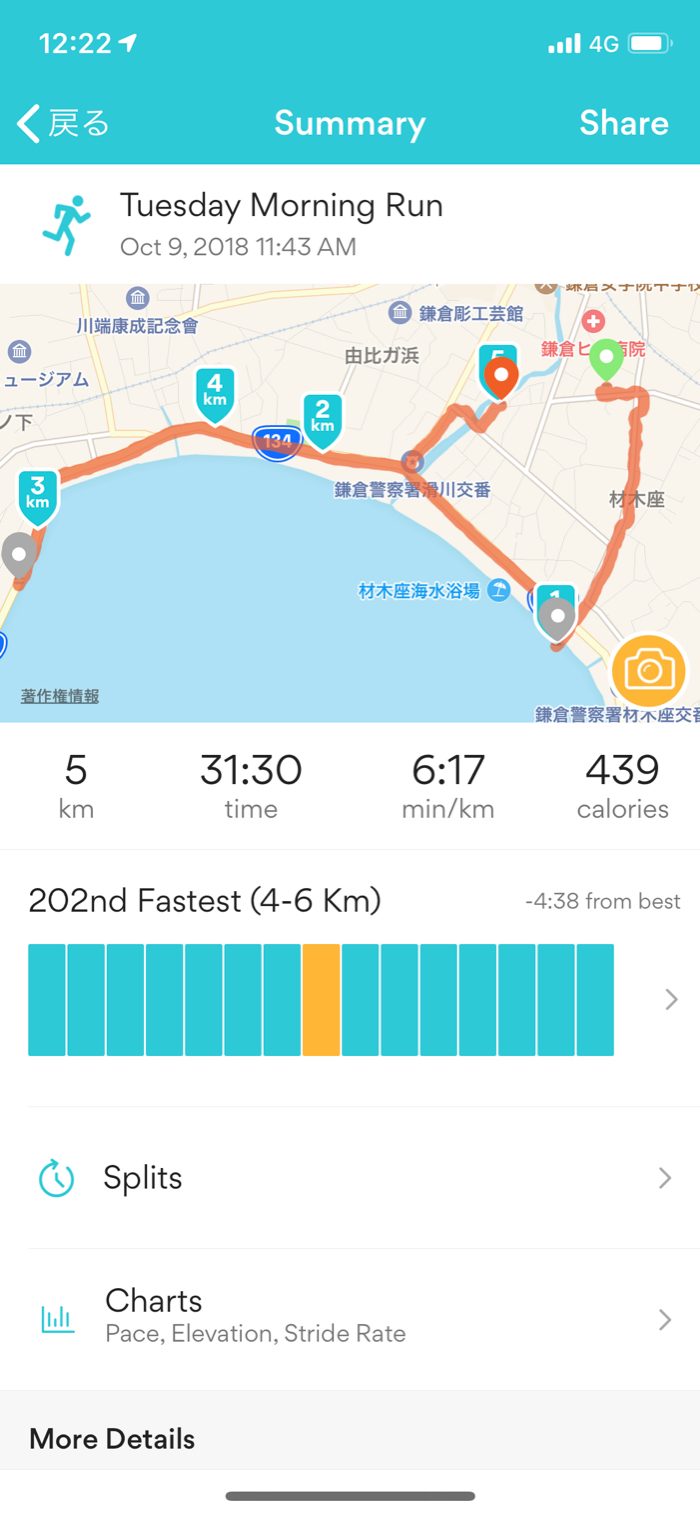View Pace, Elevation, Stride Rate charts
The width and height of the screenshot is (700, 1516).
tap(350, 1318)
